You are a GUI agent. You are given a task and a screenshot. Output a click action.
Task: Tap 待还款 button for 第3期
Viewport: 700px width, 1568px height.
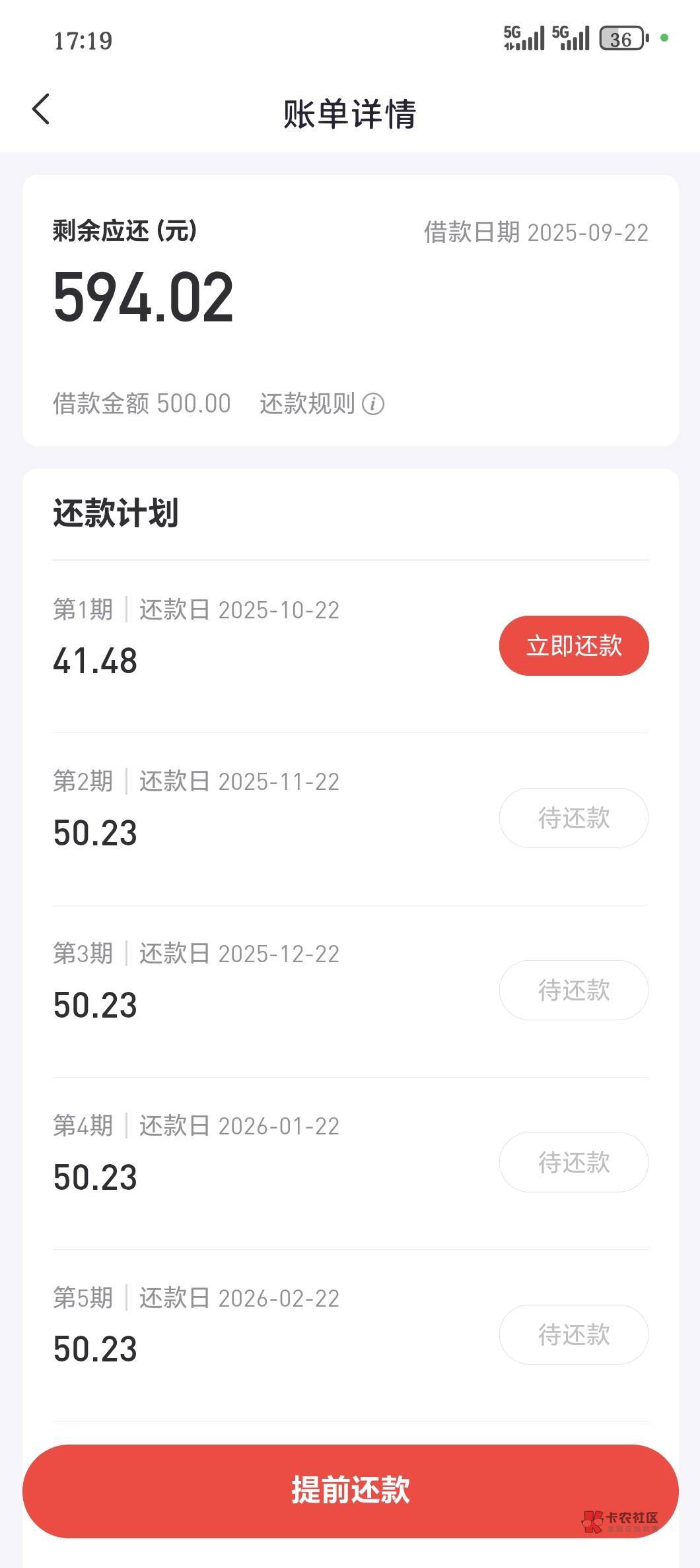pyautogui.click(x=573, y=990)
